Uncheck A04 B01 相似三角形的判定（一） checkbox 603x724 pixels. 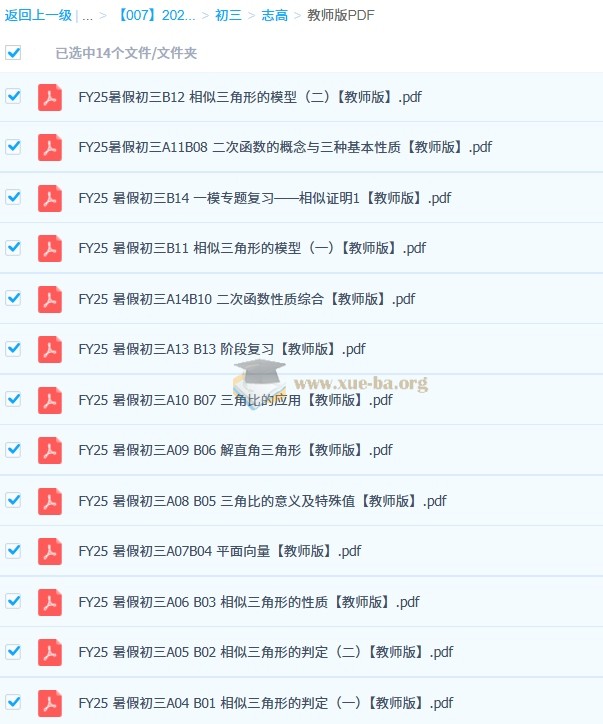coord(13,702)
